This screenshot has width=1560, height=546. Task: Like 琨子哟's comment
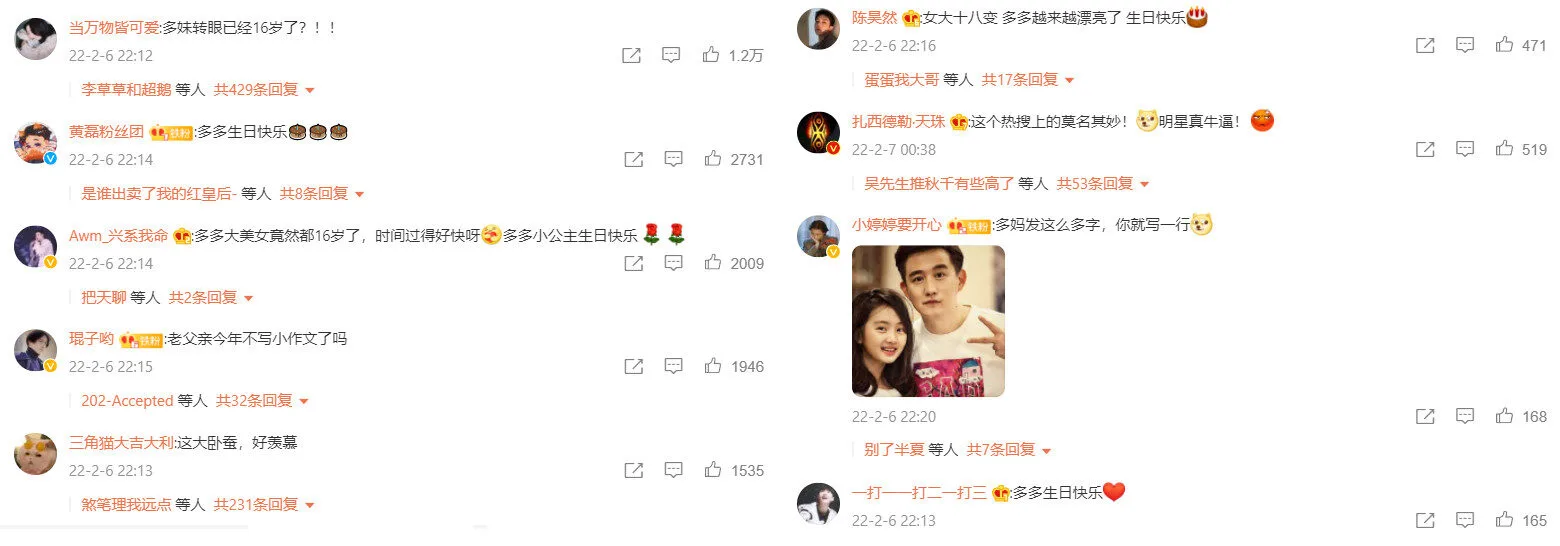pyautogui.click(x=713, y=367)
